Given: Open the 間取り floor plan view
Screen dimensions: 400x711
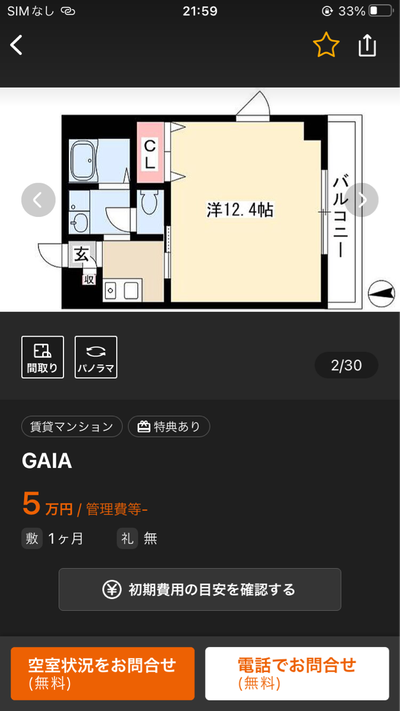Looking at the screenshot, I should 42,357.
